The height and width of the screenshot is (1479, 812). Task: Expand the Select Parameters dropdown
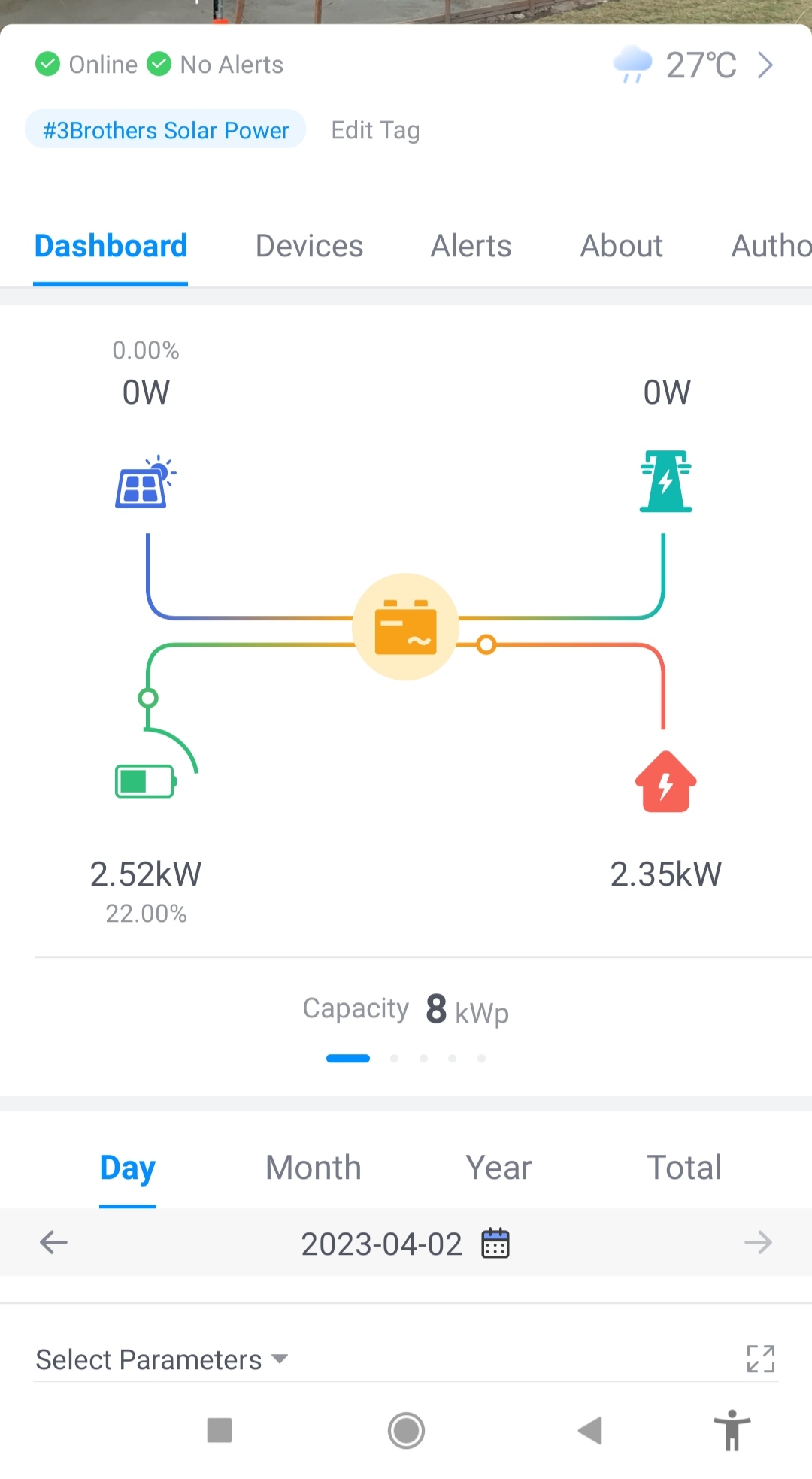click(x=162, y=1359)
